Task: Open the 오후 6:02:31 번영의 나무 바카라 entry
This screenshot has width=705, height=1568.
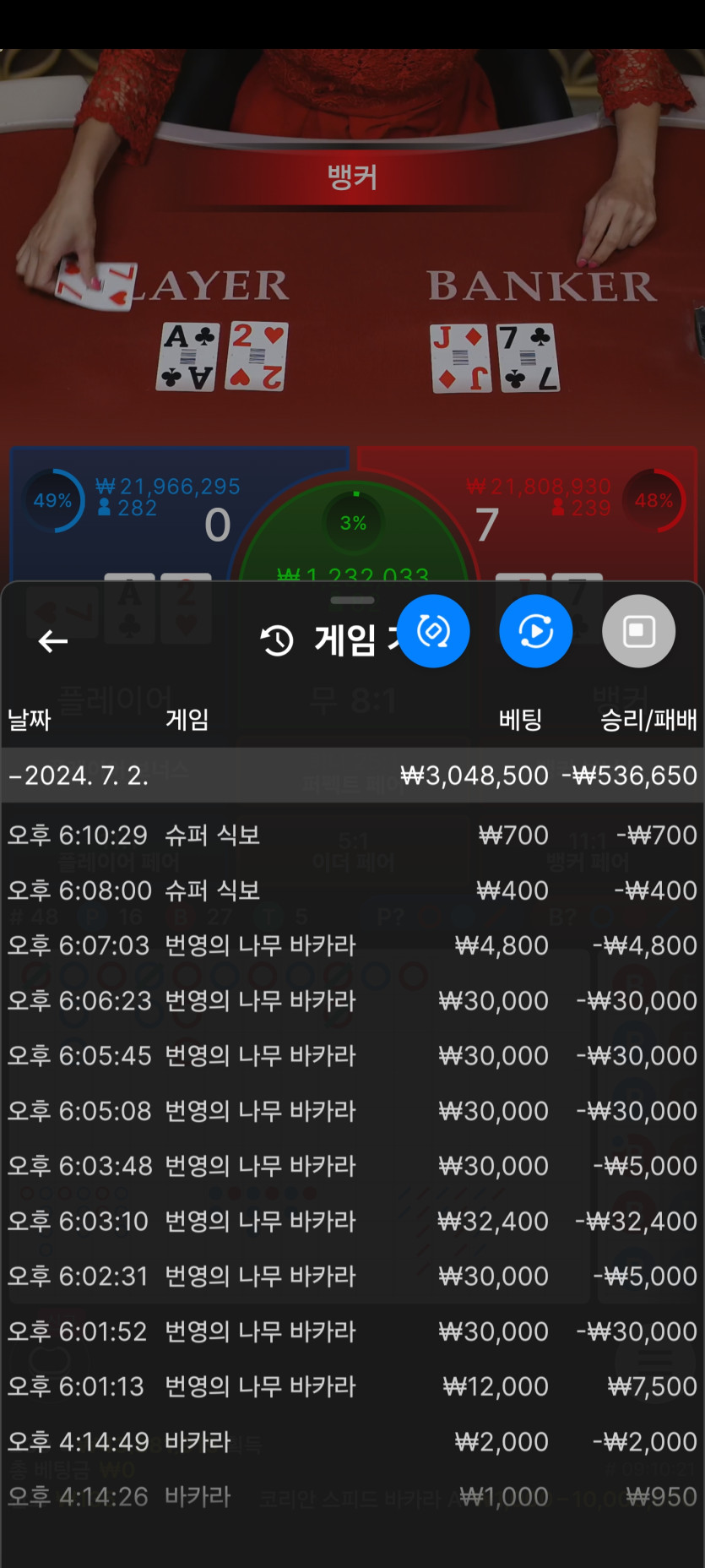Action: (x=352, y=1276)
